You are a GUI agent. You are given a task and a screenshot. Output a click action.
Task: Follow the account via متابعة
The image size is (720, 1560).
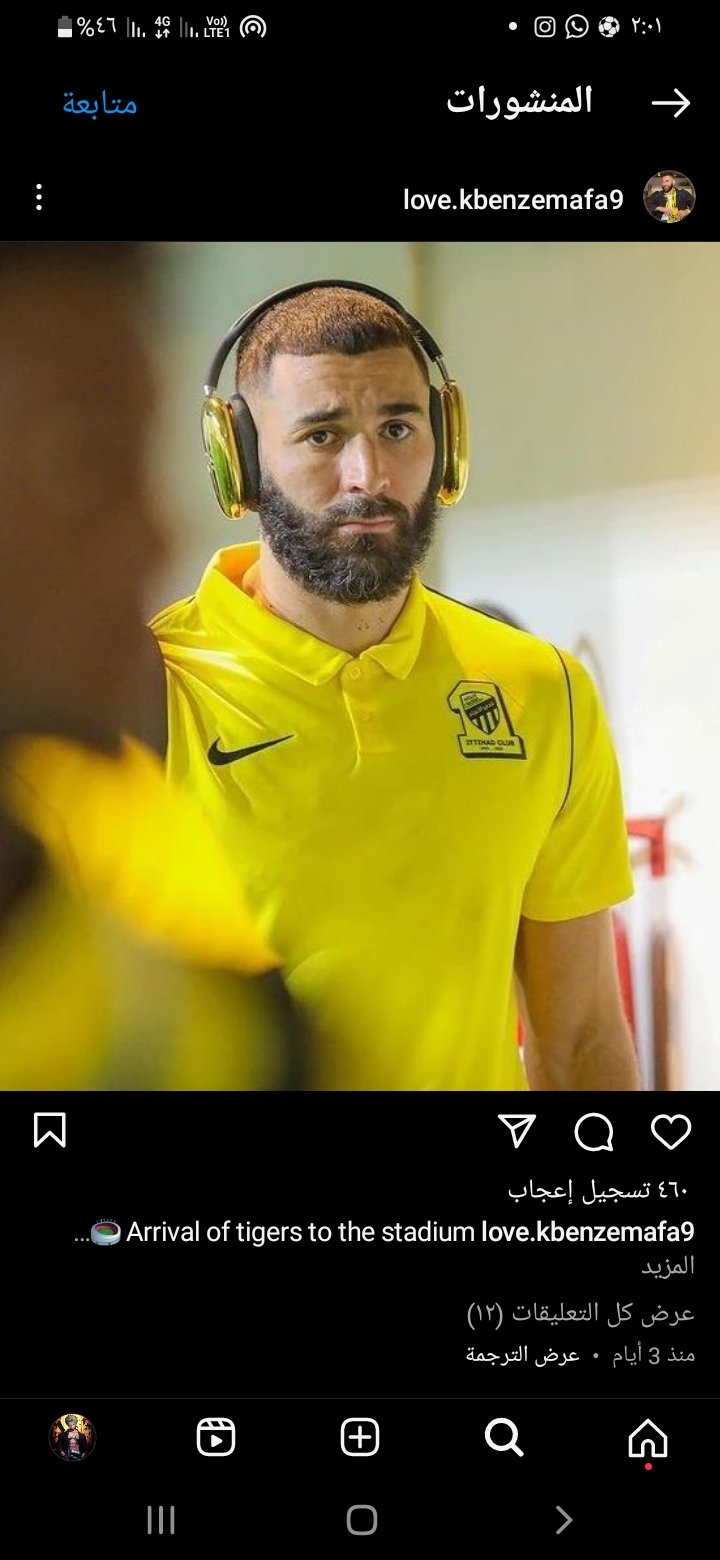click(100, 103)
